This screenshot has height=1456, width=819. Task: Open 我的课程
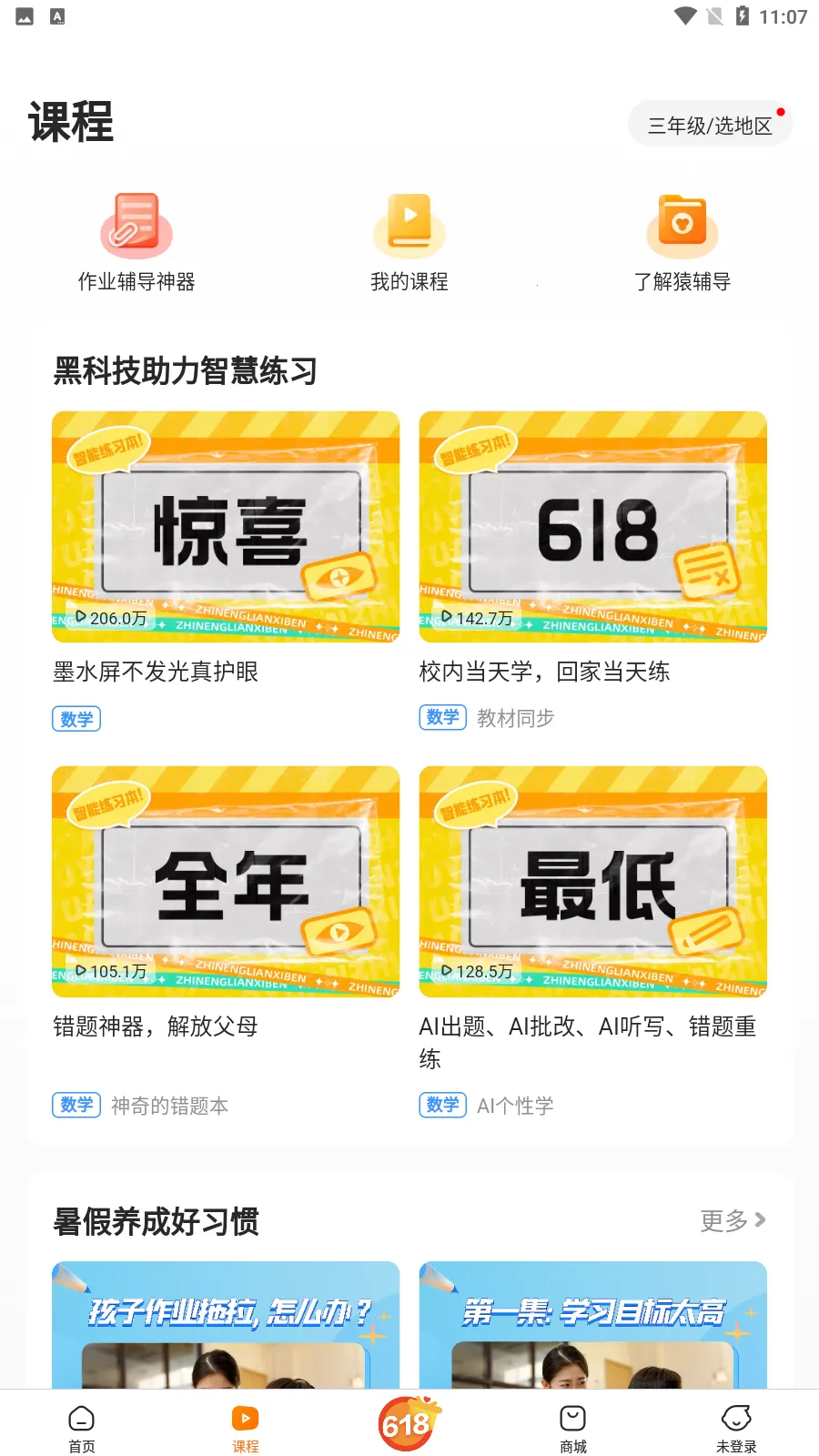[409, 241]
